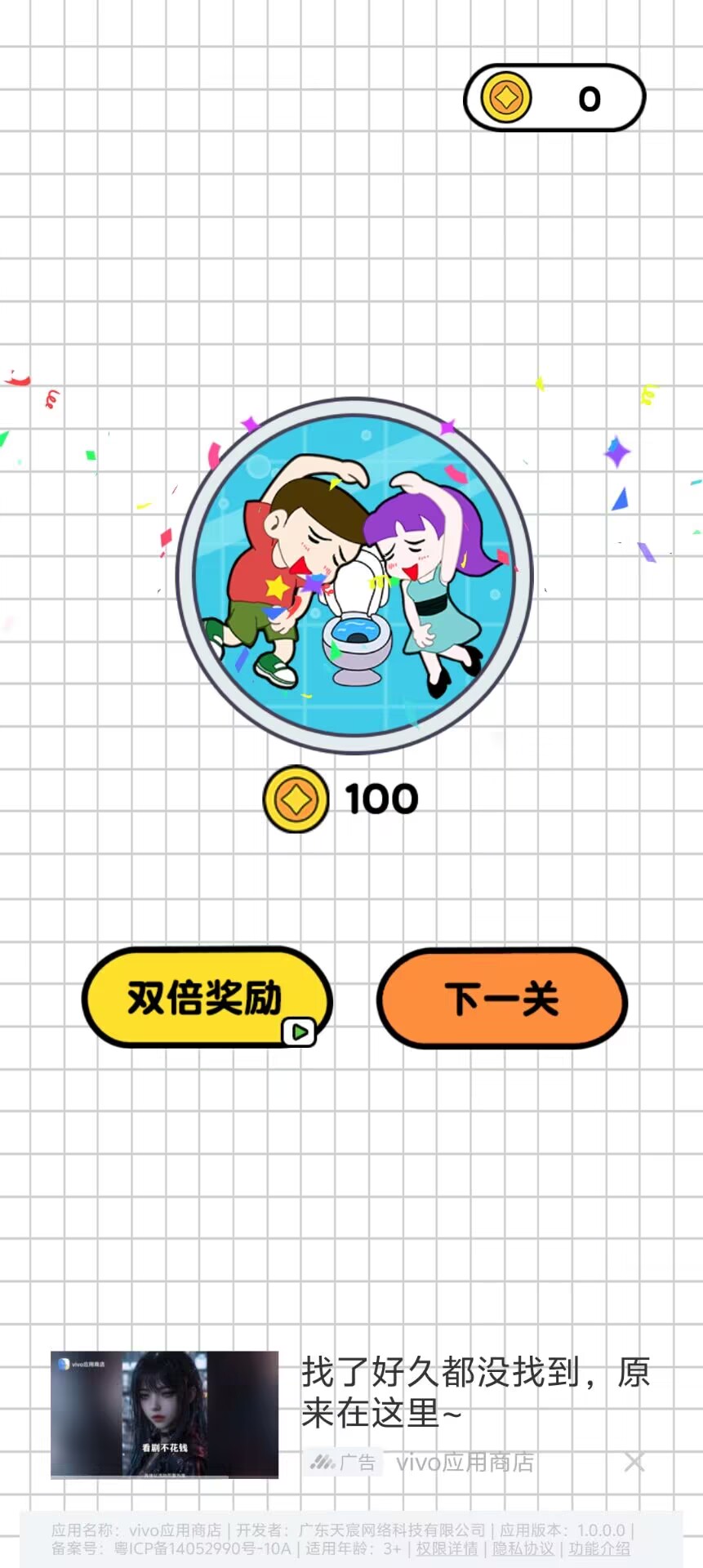Close the vivo应用商店 ad banner
Viewport: 703px width, 1568px height.
coord(634,1462)
